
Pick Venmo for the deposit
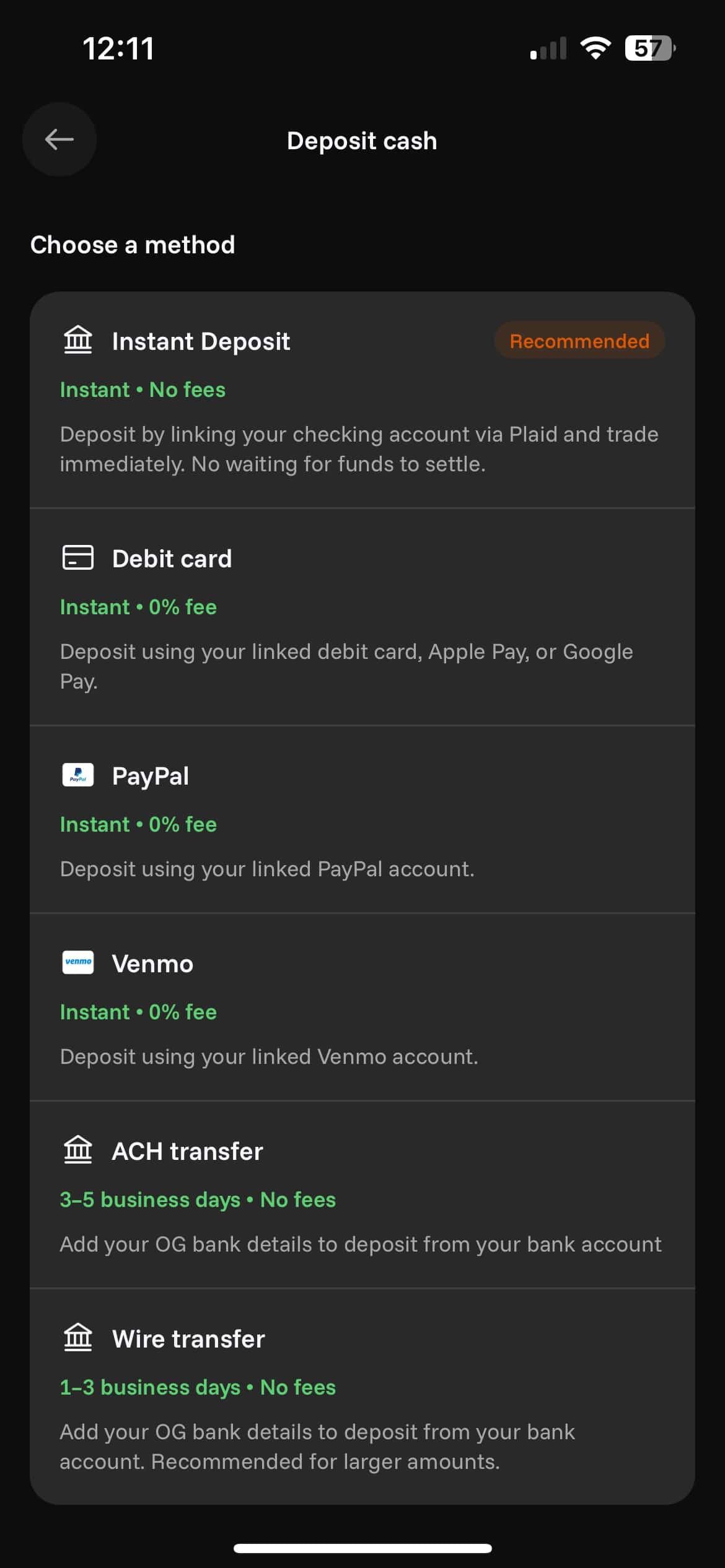362,1007
